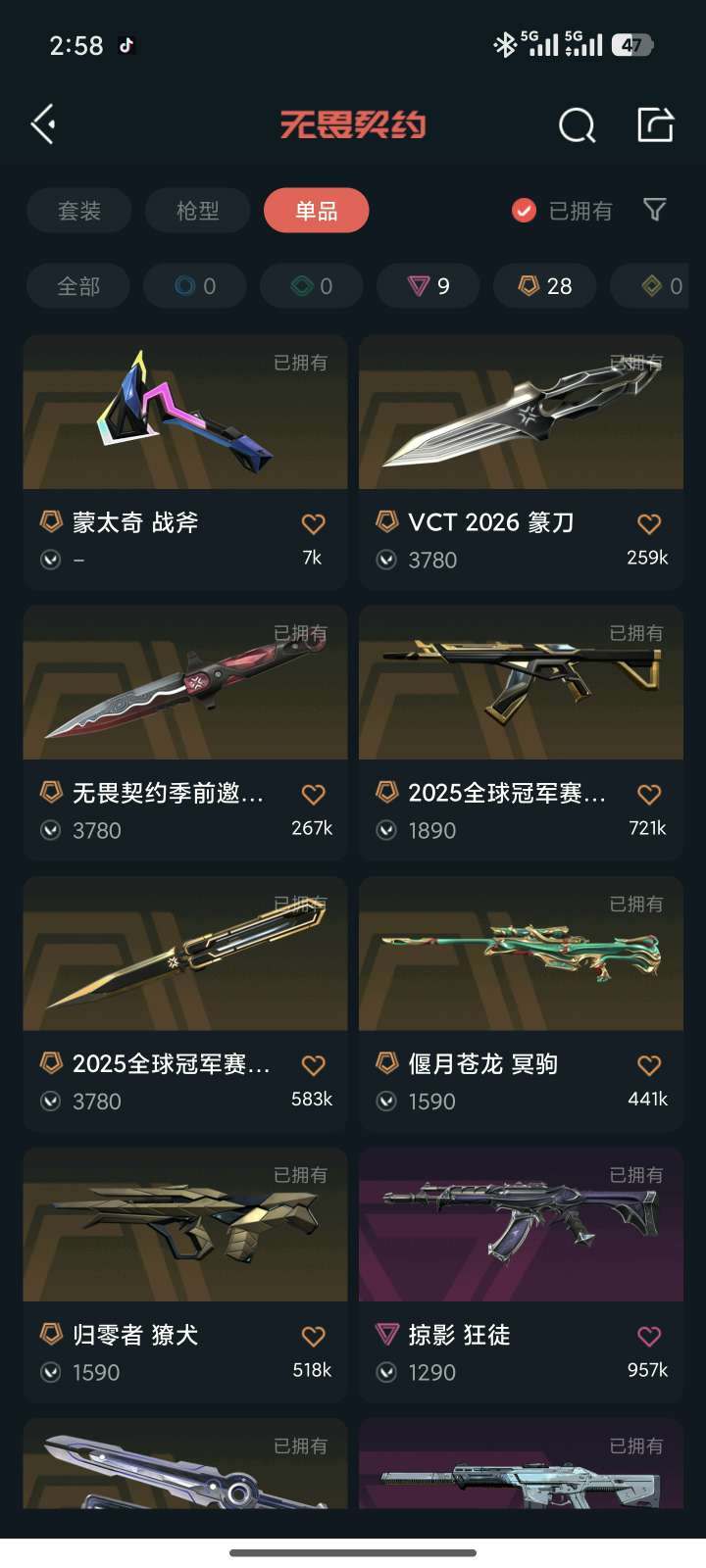Favorite the 蒙太奇 战斧 axe

313,524
